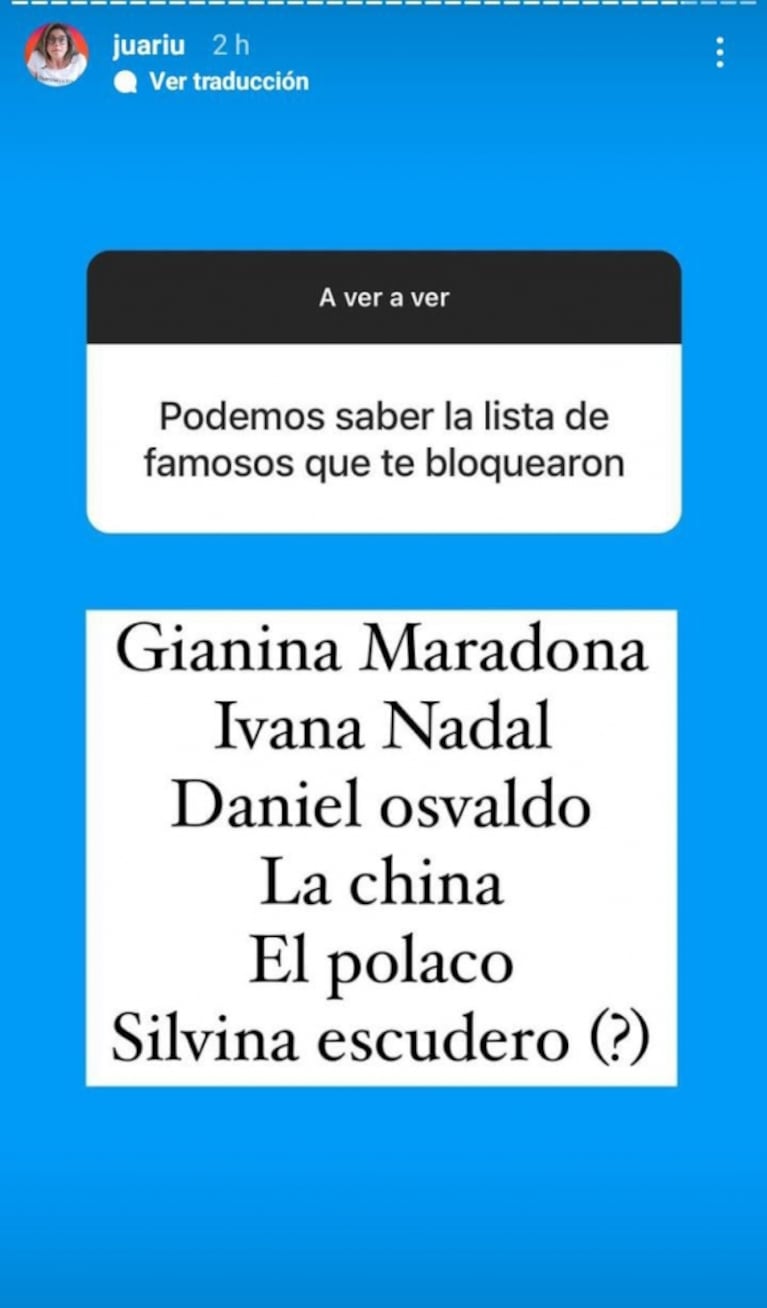Tap Ver traducción to translate story
Screen dimensions: 767x1308
pos(228,82)
